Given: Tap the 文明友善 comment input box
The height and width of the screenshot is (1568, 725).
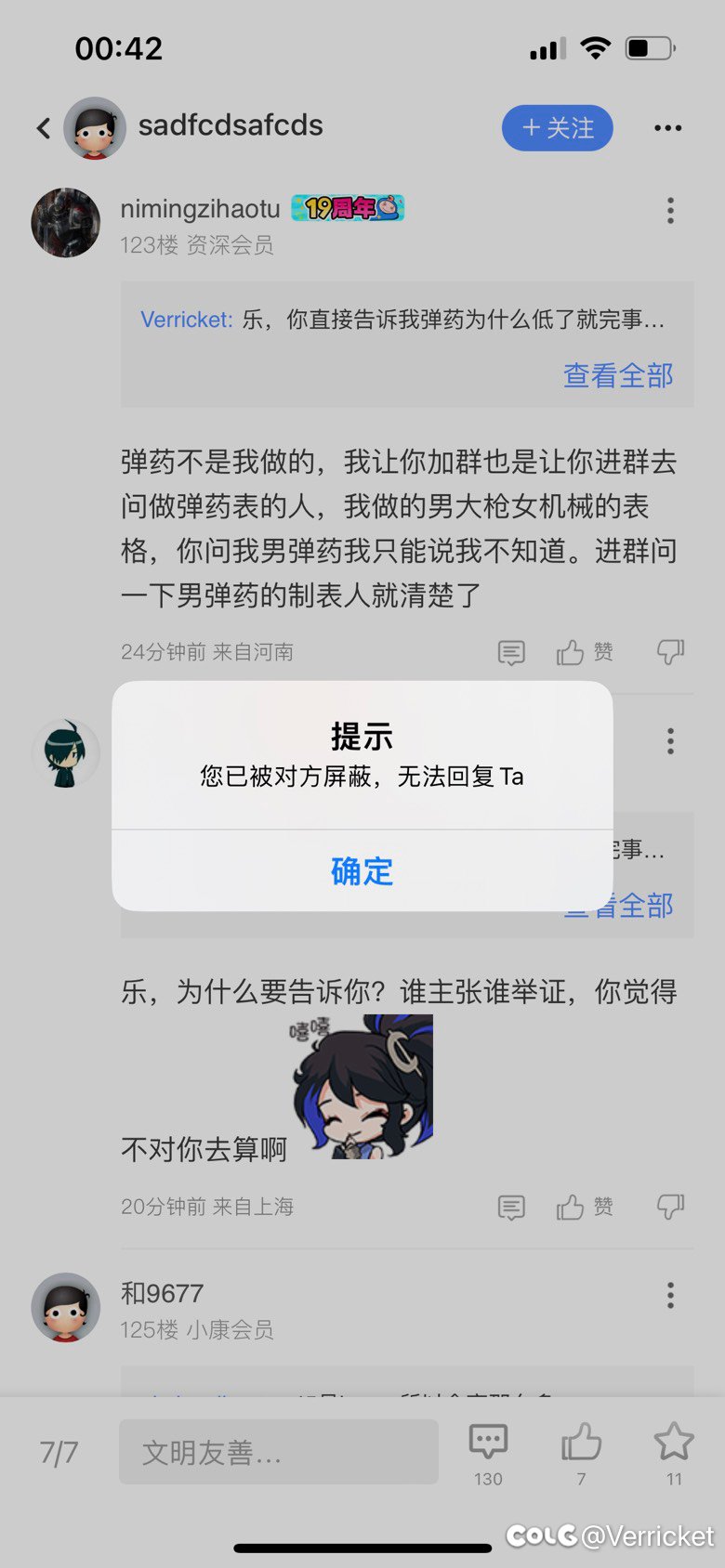Looking at the screenshot, I should (279, 1451).
